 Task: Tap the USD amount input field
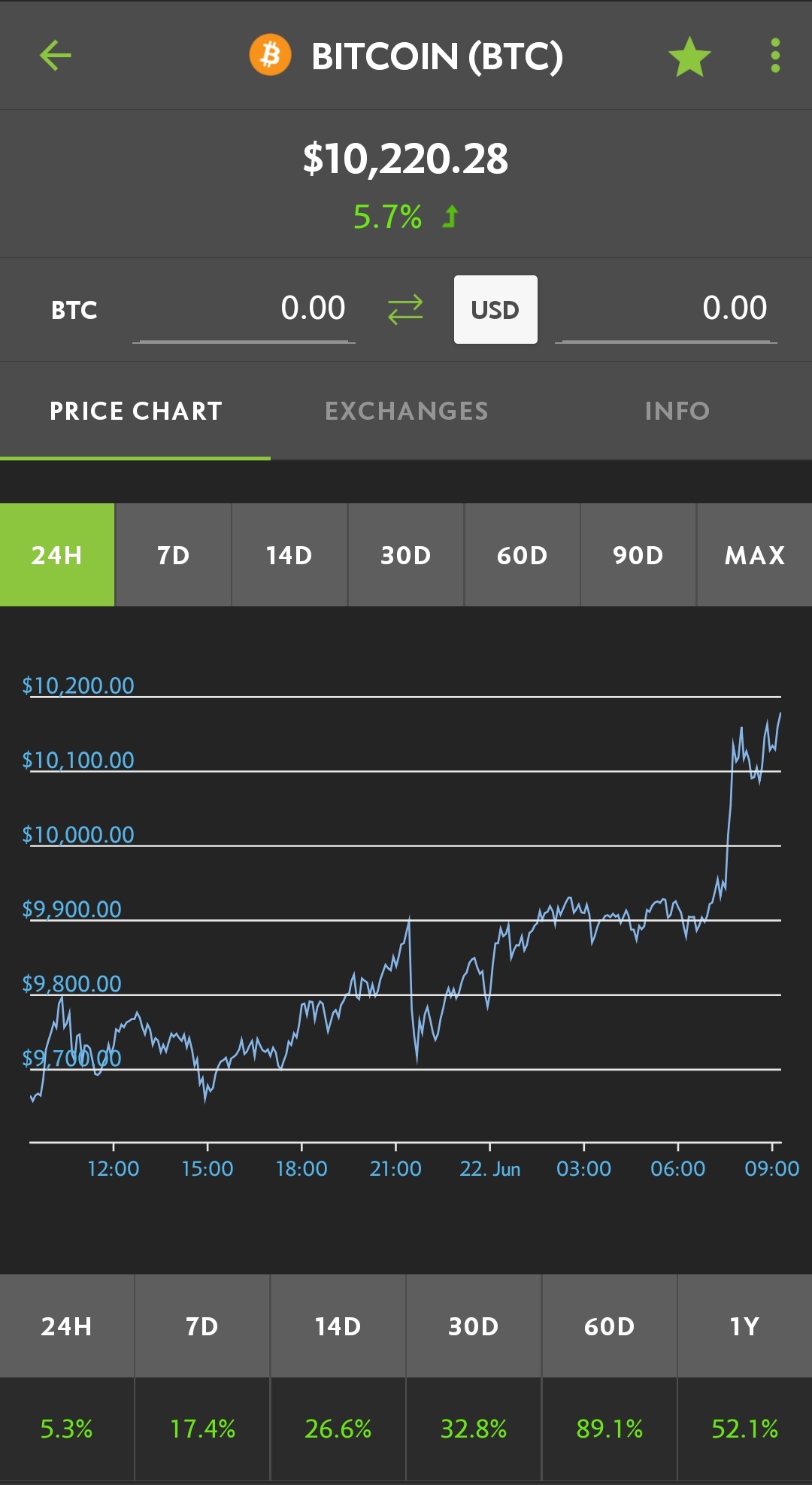[666, 309]
